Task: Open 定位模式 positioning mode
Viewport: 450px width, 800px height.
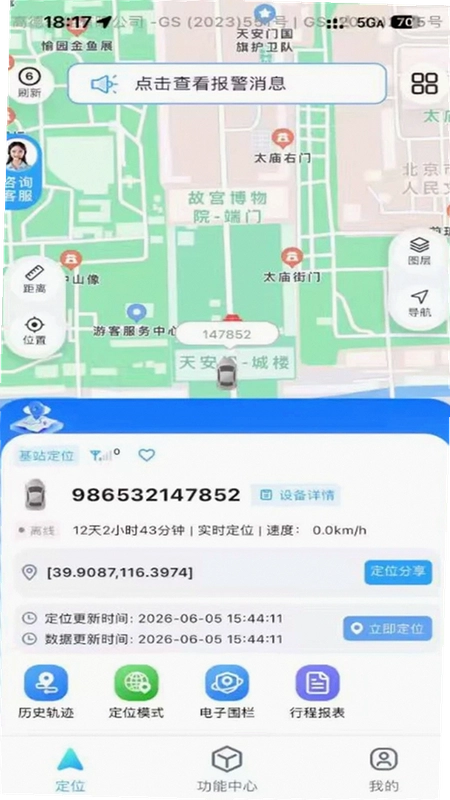Action: point(136,692)
